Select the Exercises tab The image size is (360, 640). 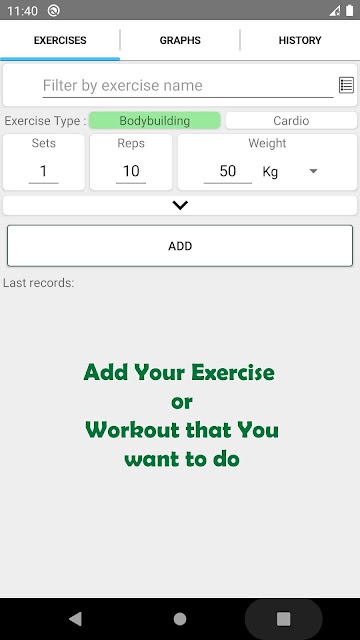click(60, 40)
